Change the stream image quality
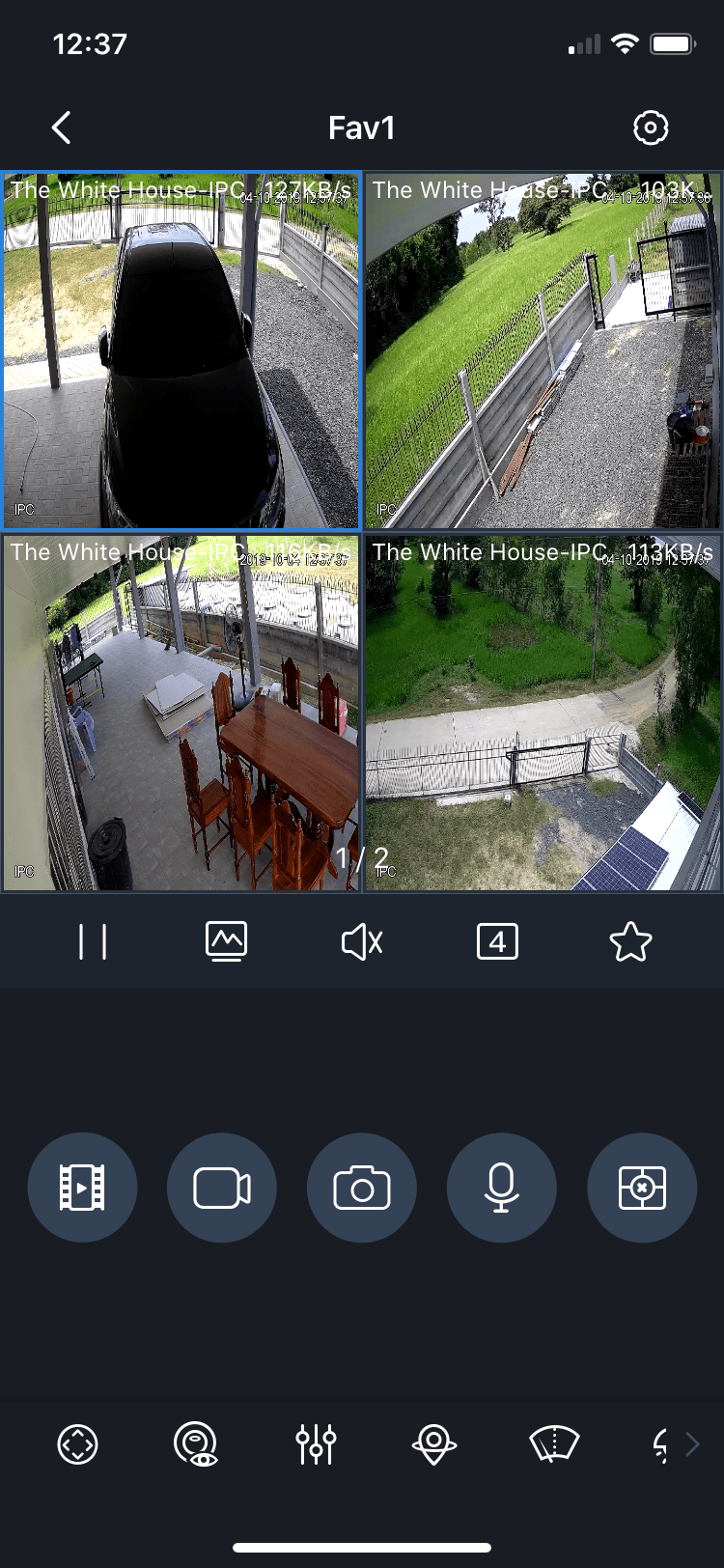Screen dimensions: 724x1568 click(x=227, y=941)
